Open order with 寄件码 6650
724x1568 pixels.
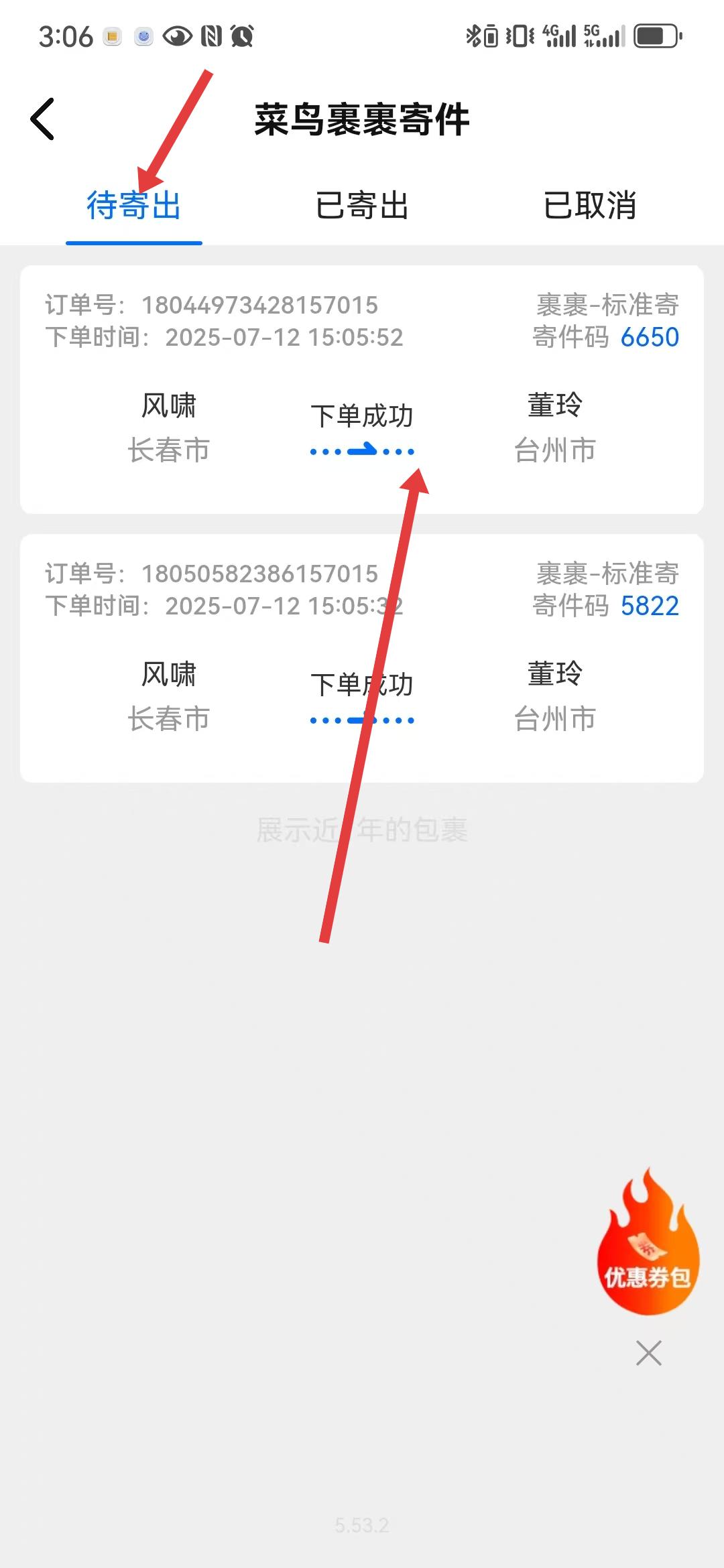tap(362, 389)
